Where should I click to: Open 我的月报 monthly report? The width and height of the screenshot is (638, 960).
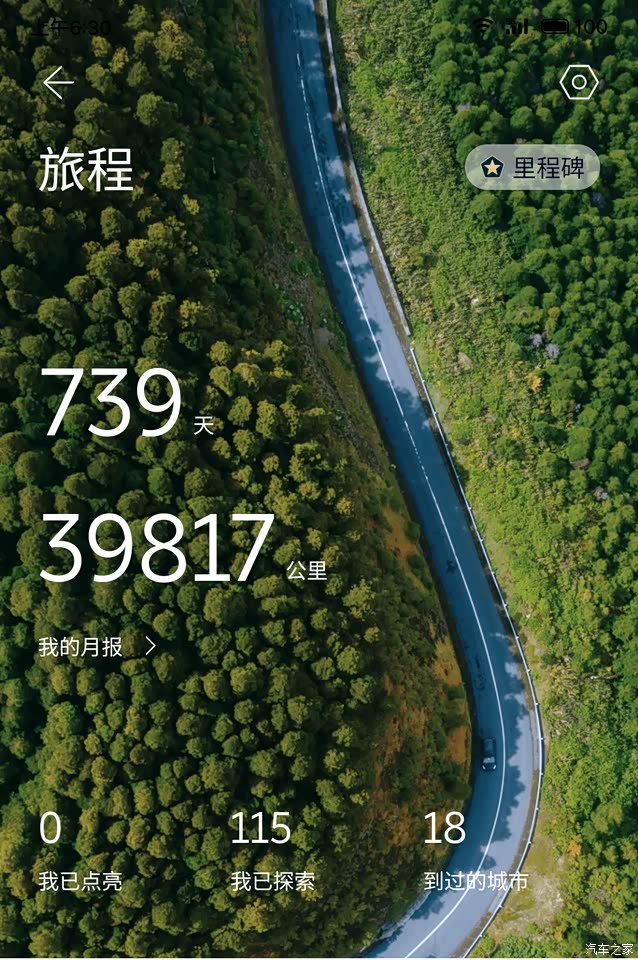pos(97,647)
